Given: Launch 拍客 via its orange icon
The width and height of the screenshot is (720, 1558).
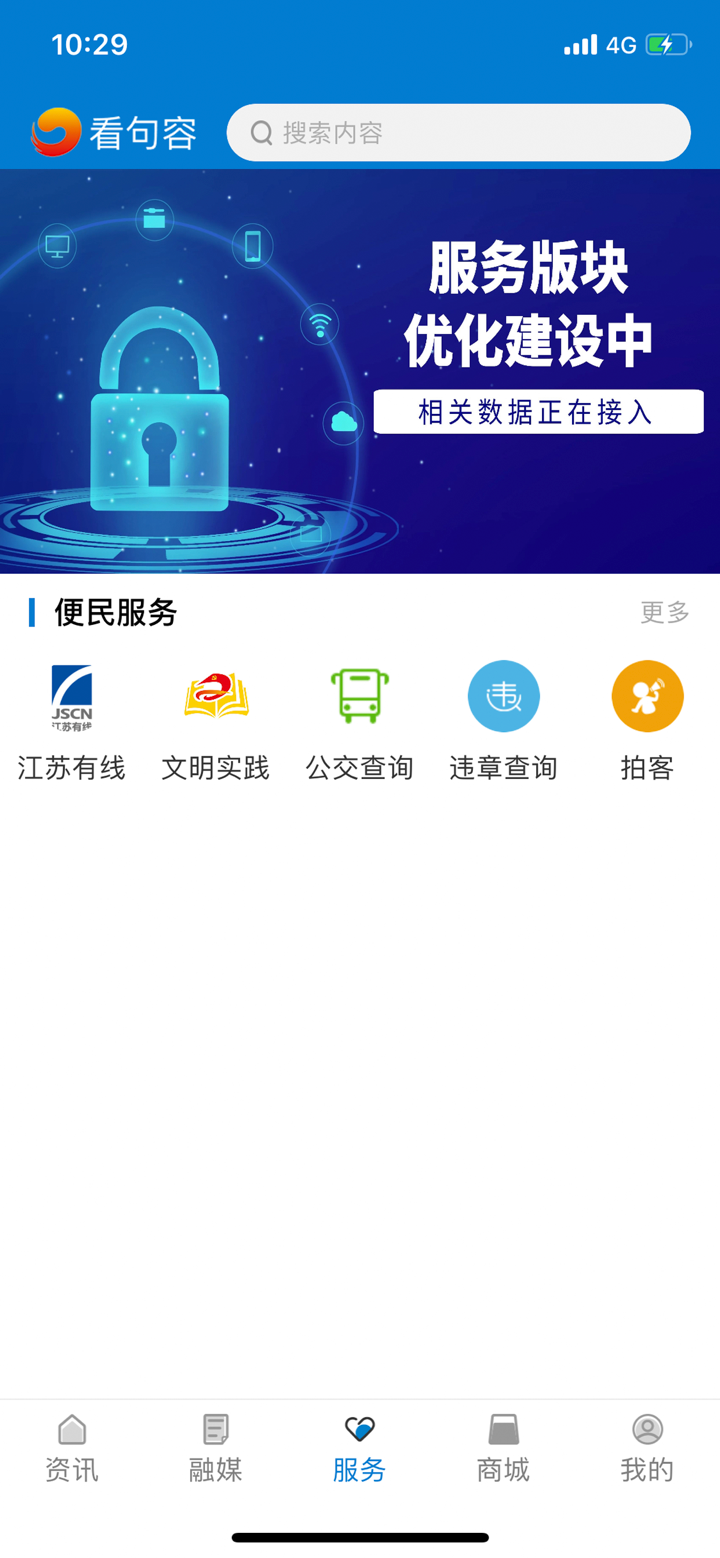Looking at the screenshot, I should pos(647,695).
